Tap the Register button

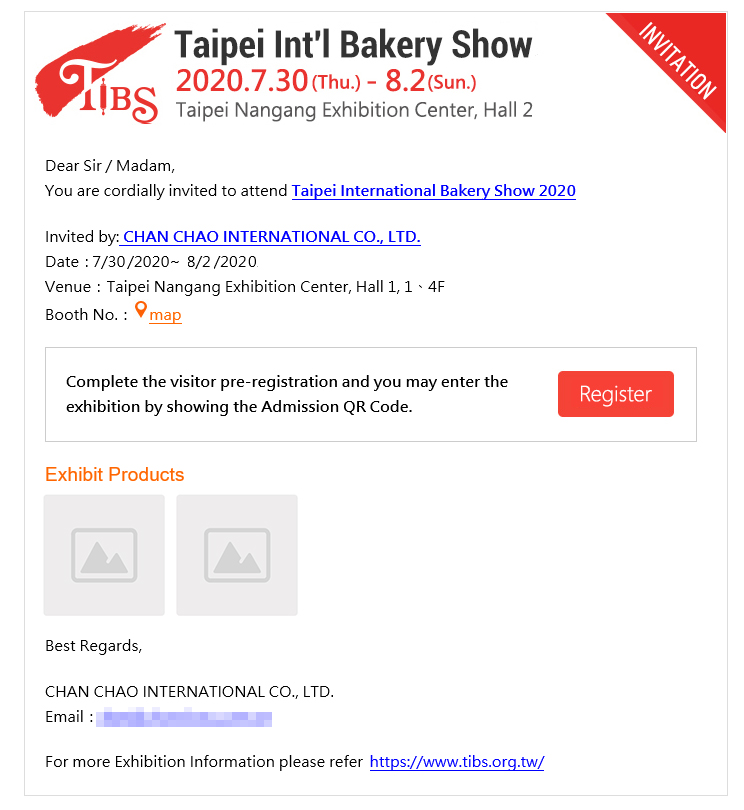click(615, 394)
